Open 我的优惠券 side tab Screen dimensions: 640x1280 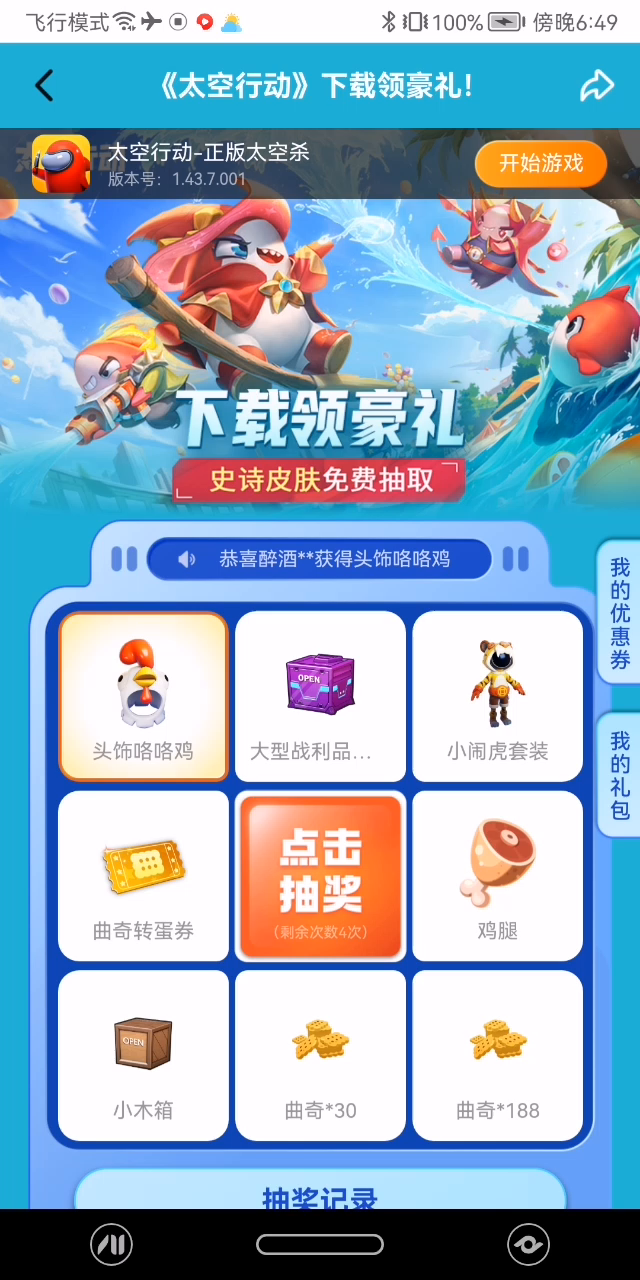pos(620,612)
